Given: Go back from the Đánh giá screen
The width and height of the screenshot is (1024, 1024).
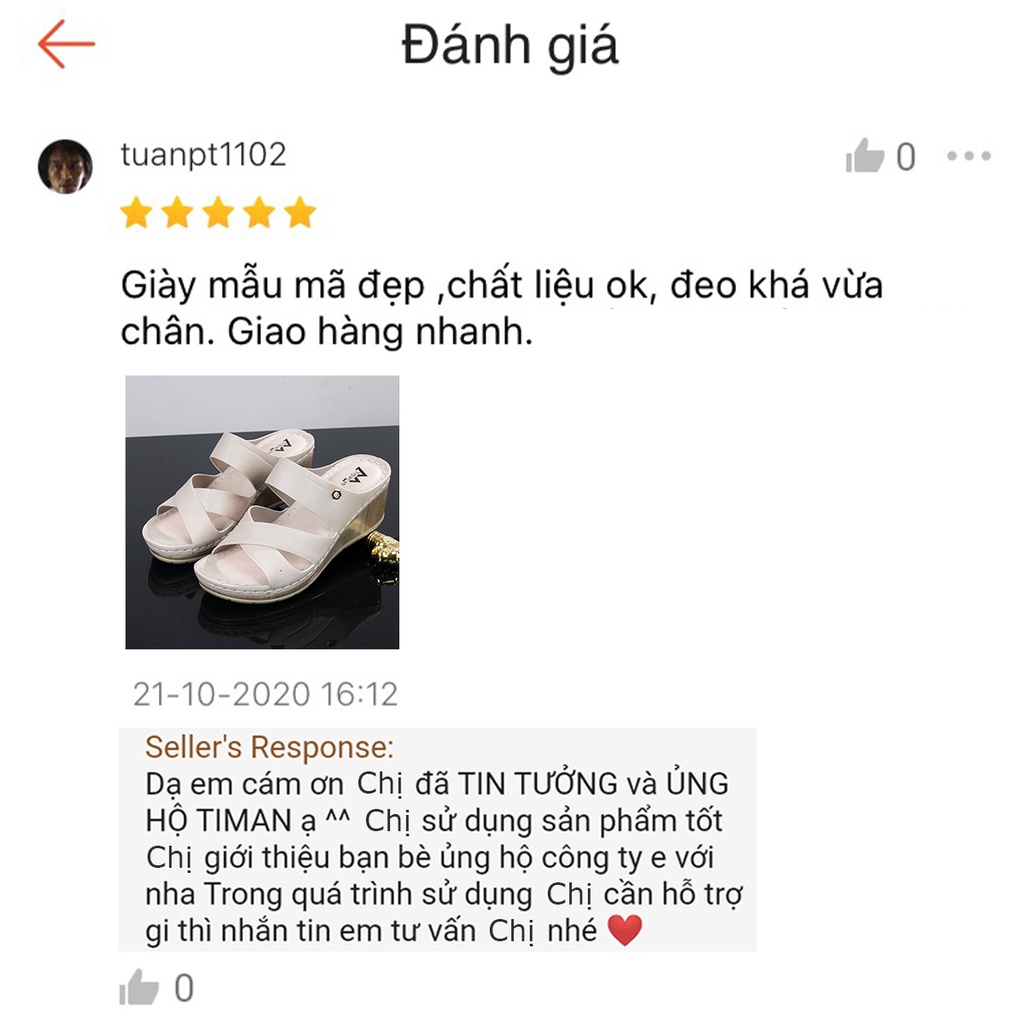Looking at the screenshot, I should click(66, 45).
